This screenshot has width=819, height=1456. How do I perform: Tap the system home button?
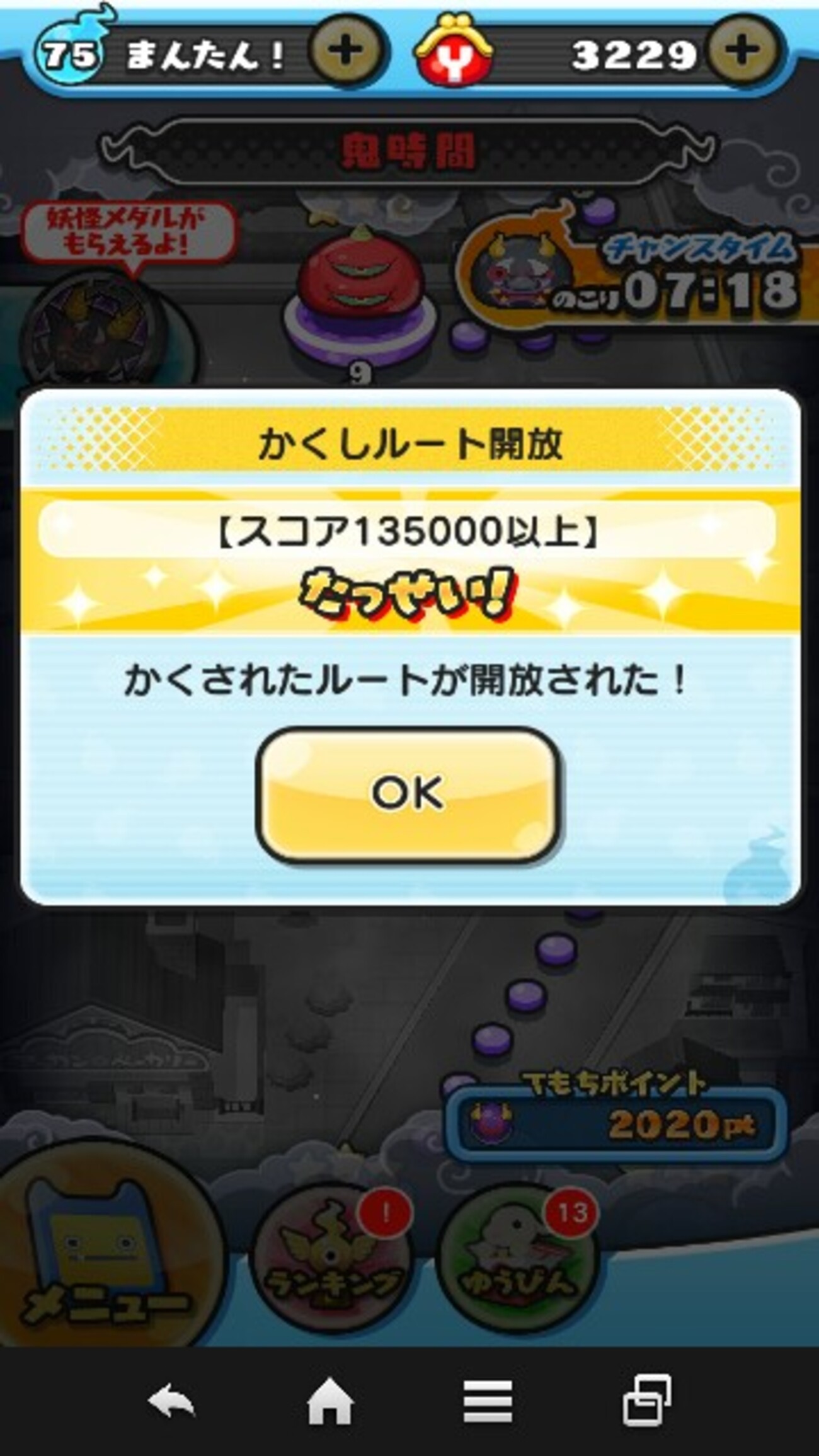pyautogui.click(x=329, y=1402)
